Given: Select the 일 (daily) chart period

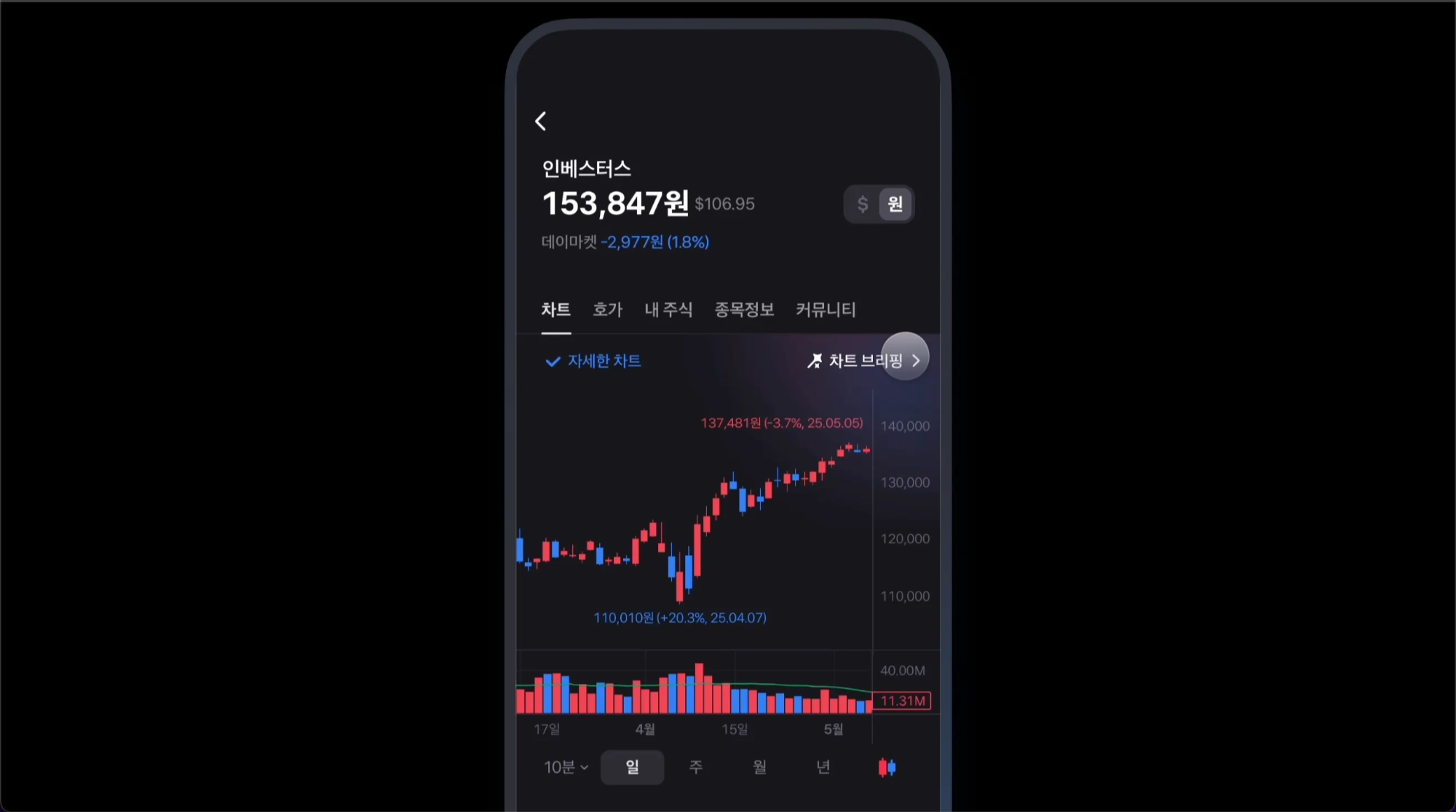Looking at the screenshot, I should coord(632,768).
